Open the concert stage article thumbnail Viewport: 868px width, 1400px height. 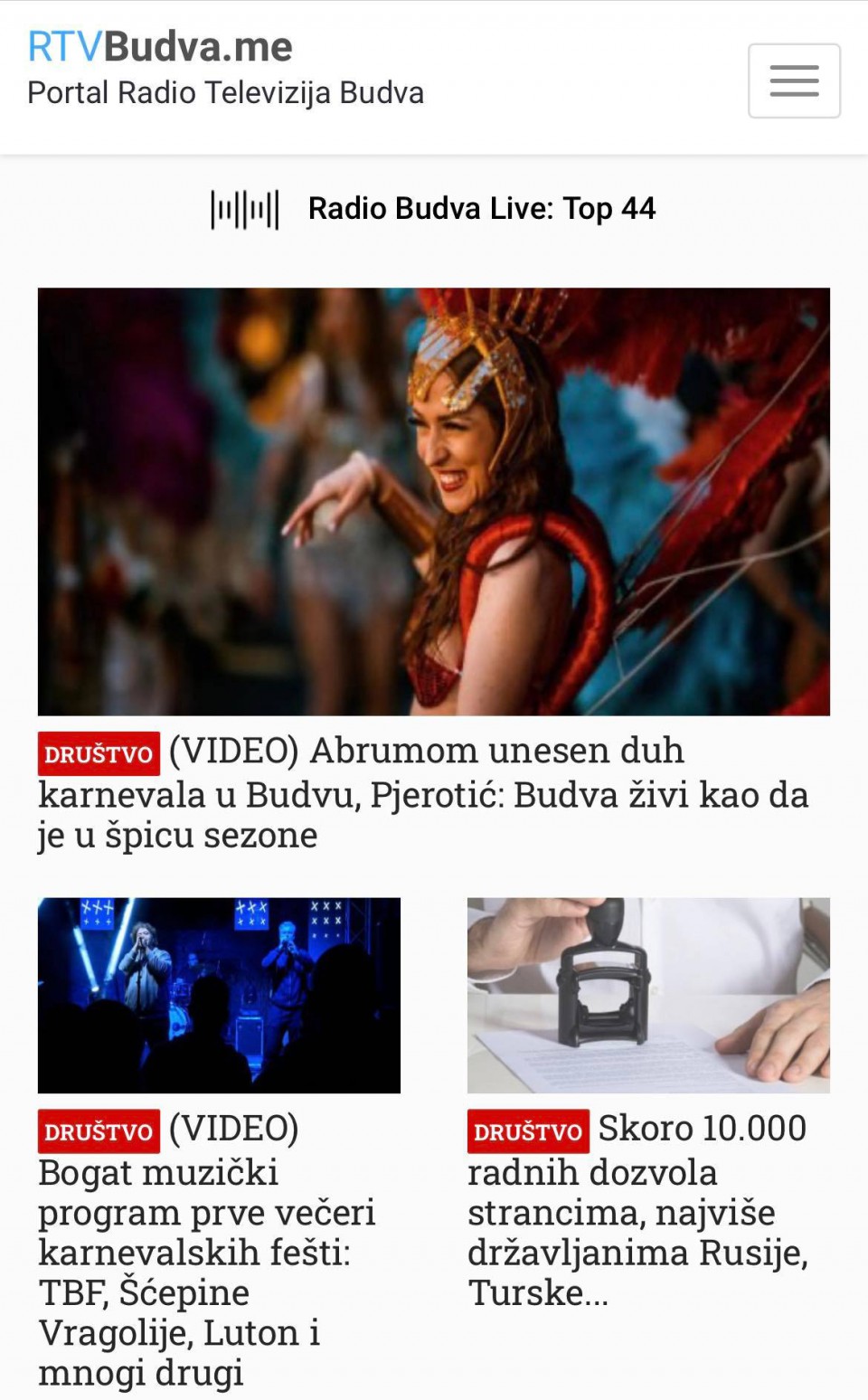(x=219, y=995)
